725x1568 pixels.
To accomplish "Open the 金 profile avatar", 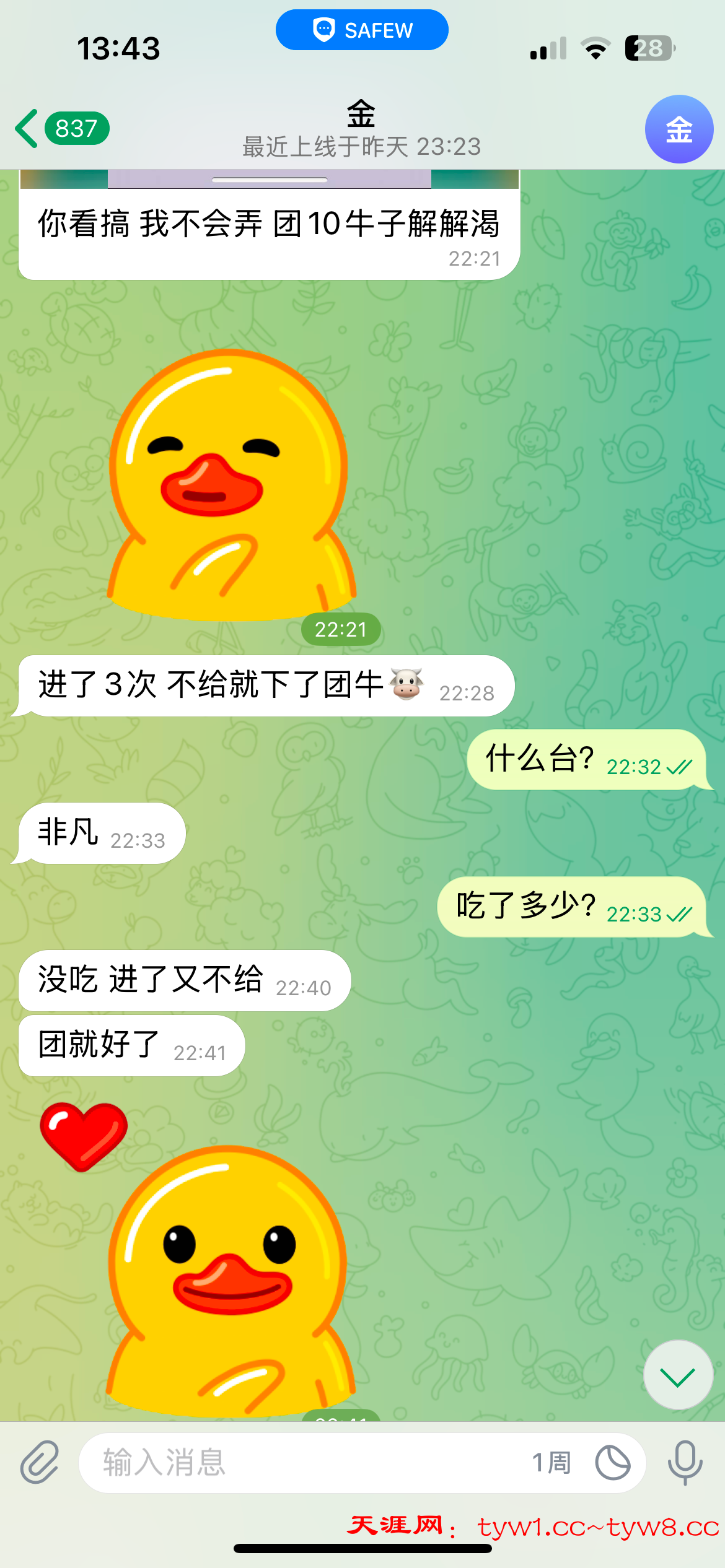I will coord(679,129).
